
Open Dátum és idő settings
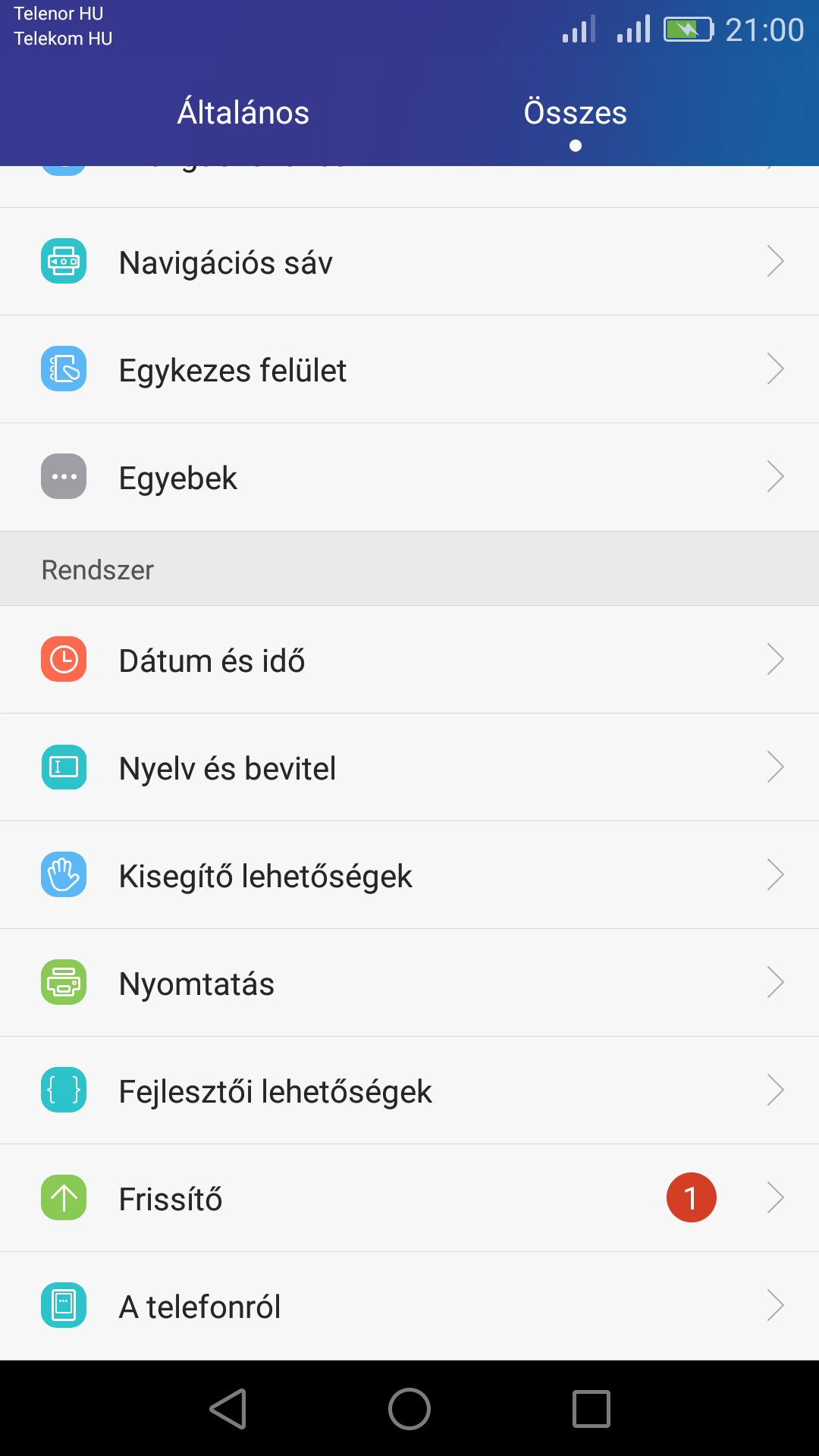click(x=409, y=660)
